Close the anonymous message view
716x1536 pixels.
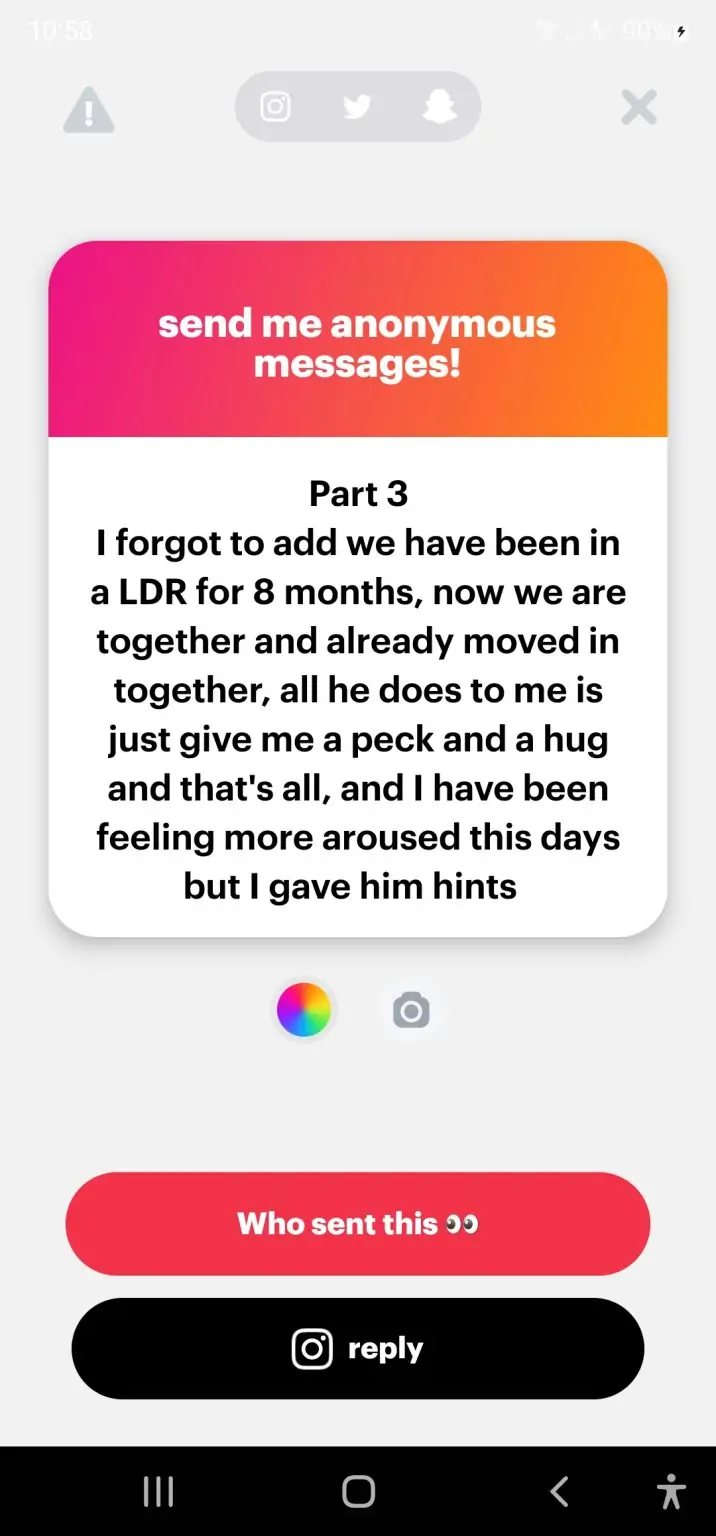(638, 107)
